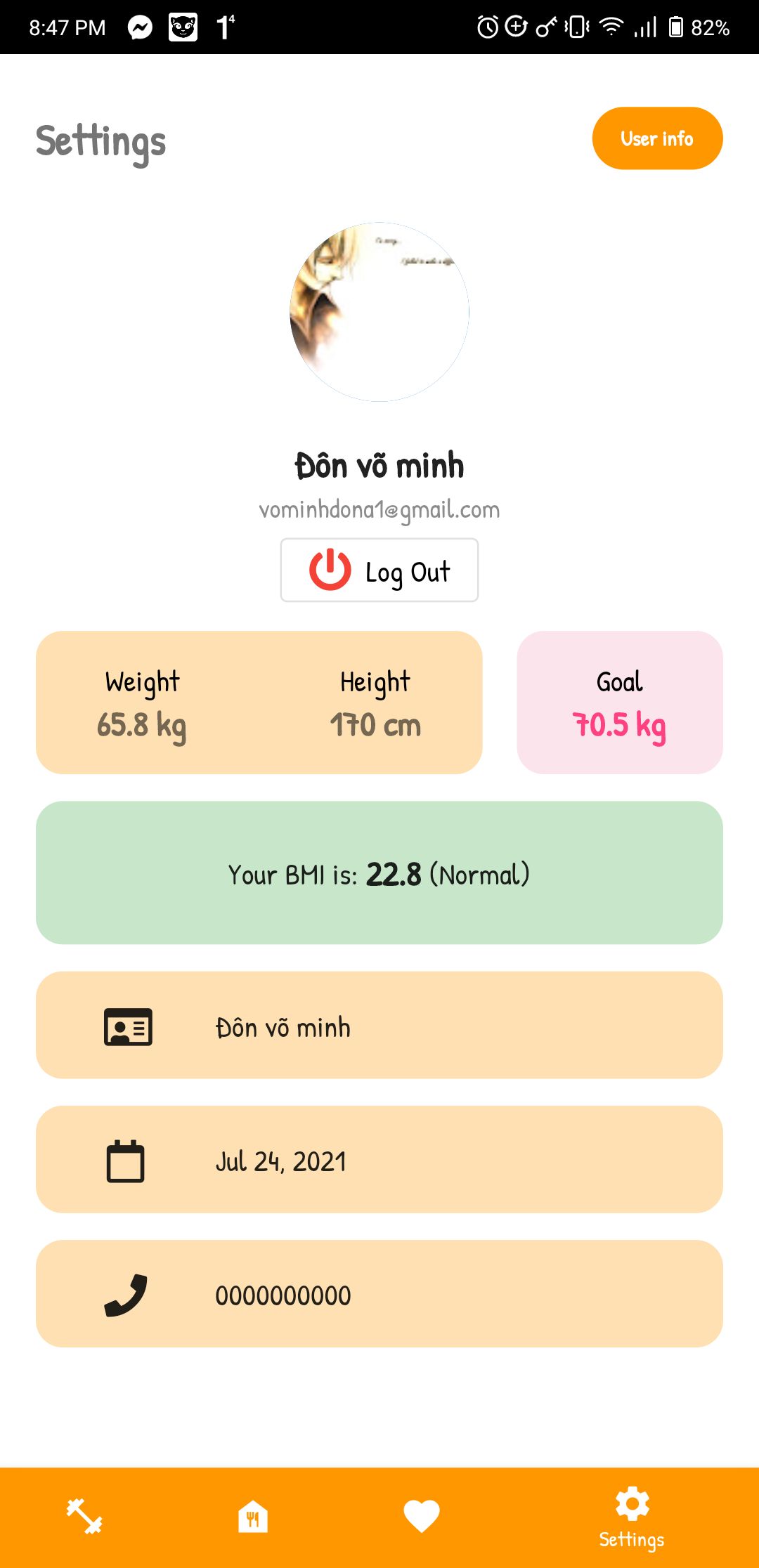
Task: Open the Goal 70.5 kg card
Action: pos(620,703)
